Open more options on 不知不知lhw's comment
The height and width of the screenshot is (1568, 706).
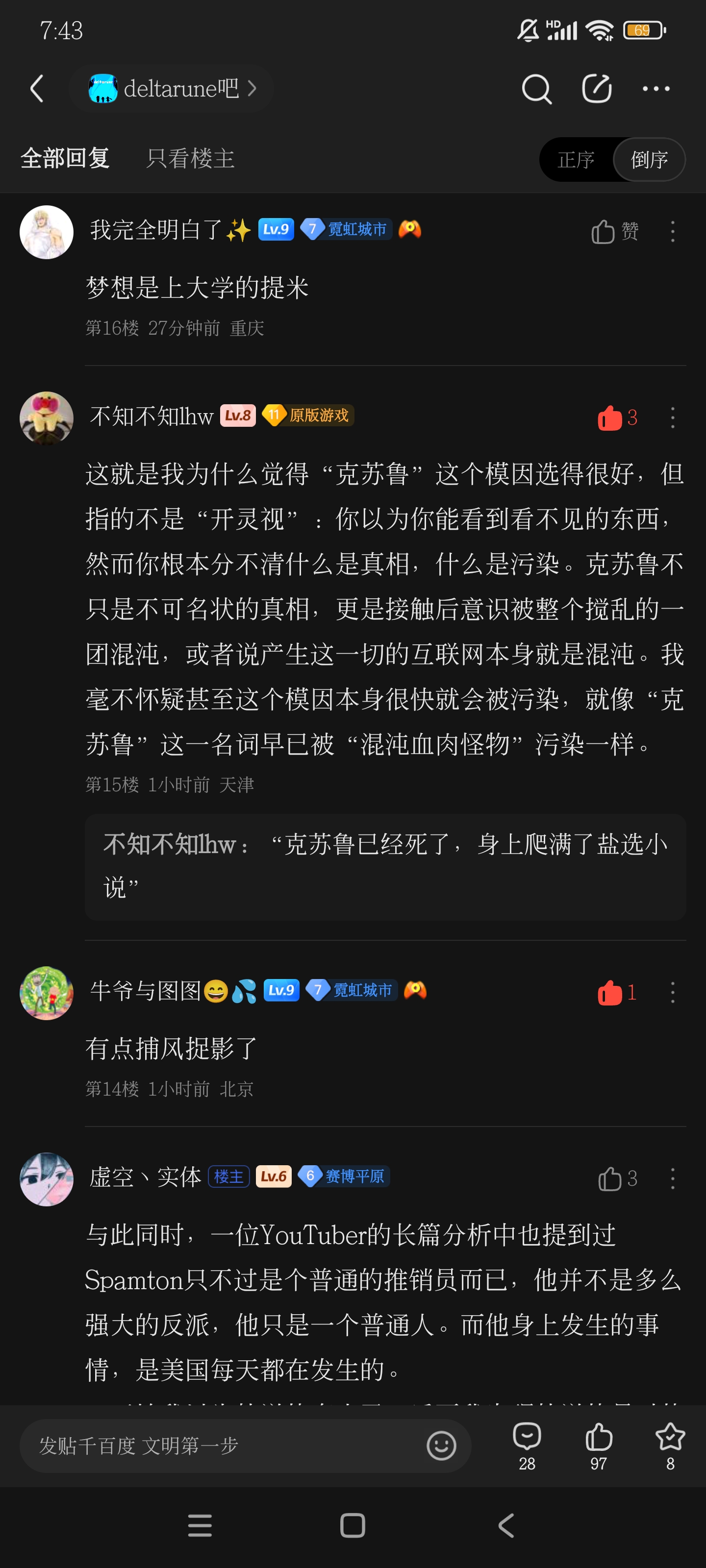click(x=673, y=417)
